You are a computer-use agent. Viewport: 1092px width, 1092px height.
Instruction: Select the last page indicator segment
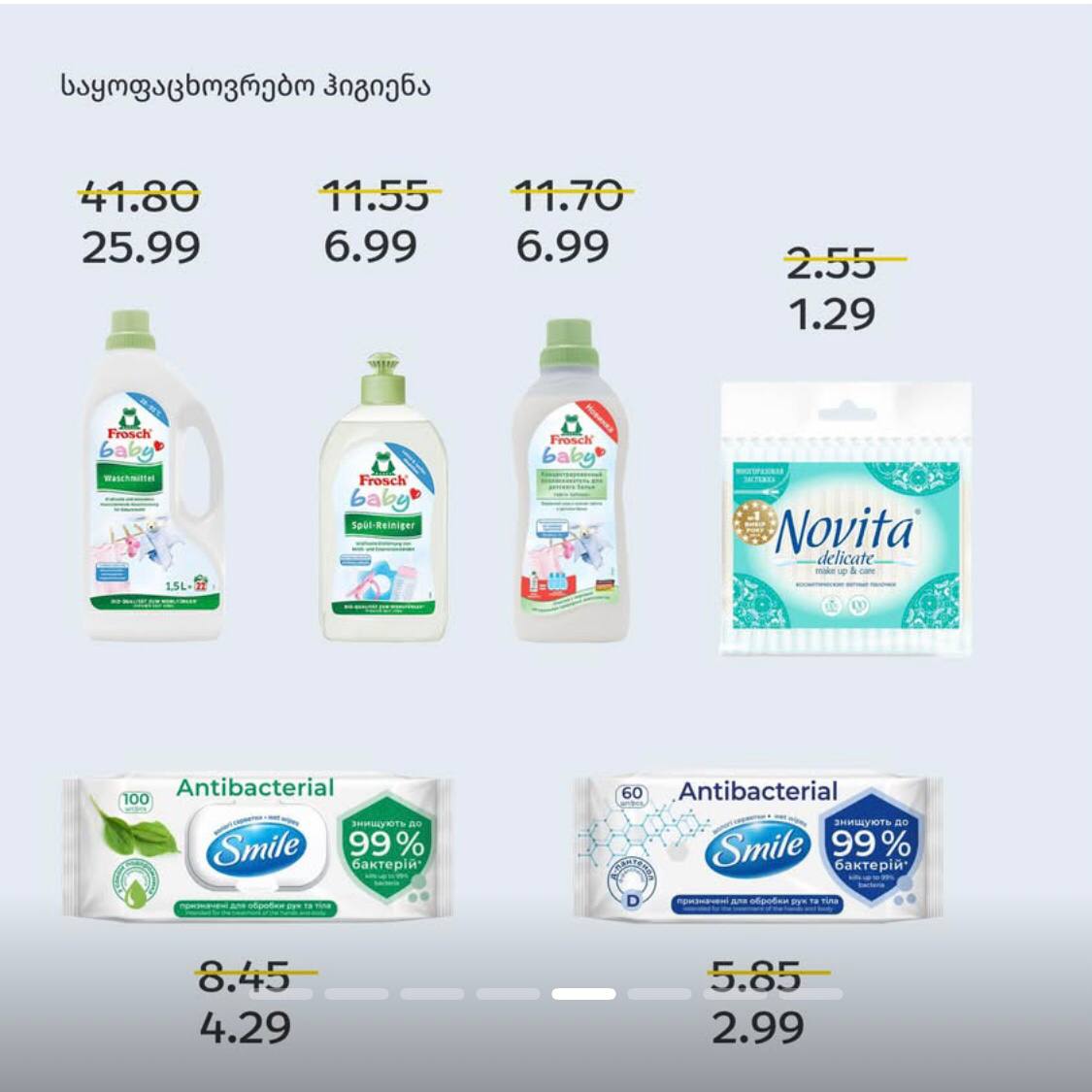pos(811,994)
